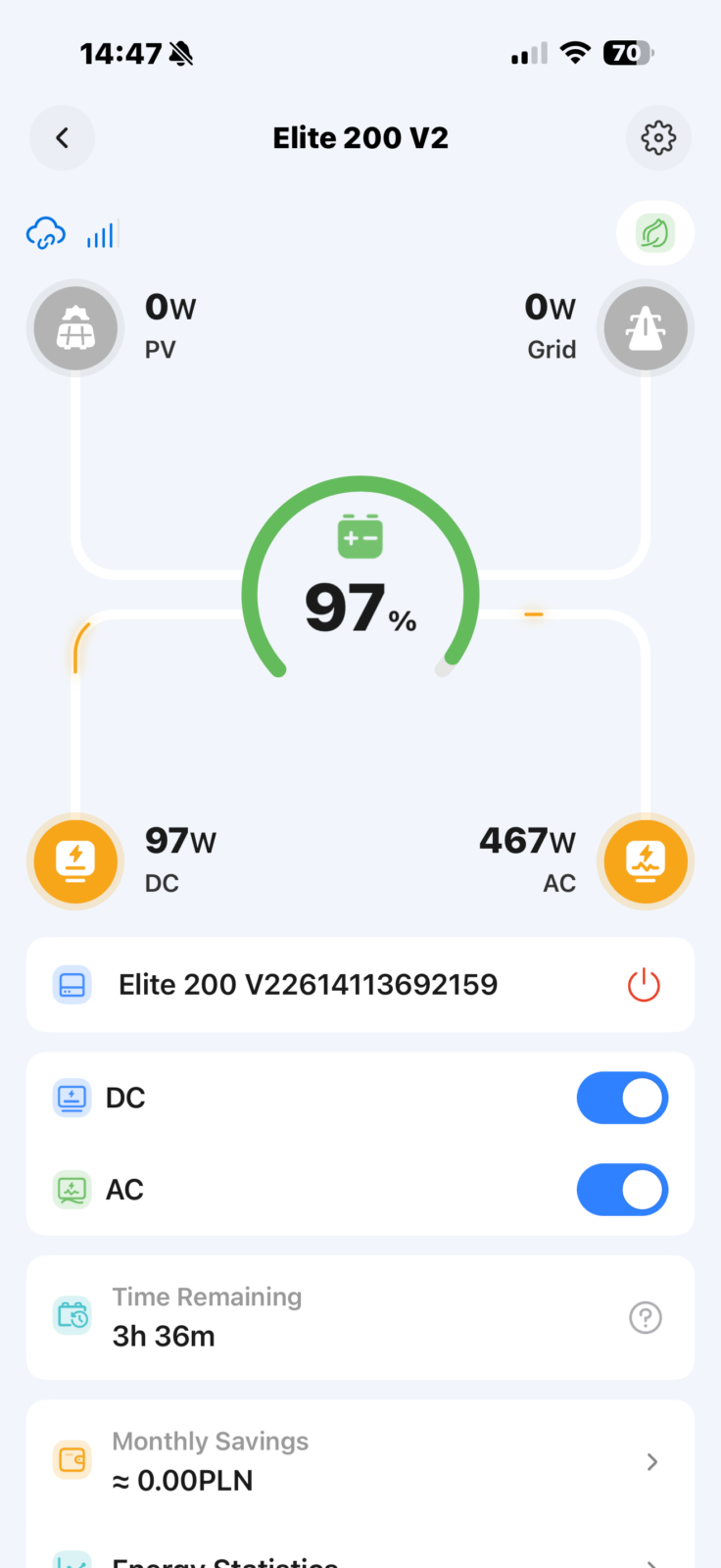721x1568 pixels.
Task: Tap the green leaf eco mode button
Action: 655,233
